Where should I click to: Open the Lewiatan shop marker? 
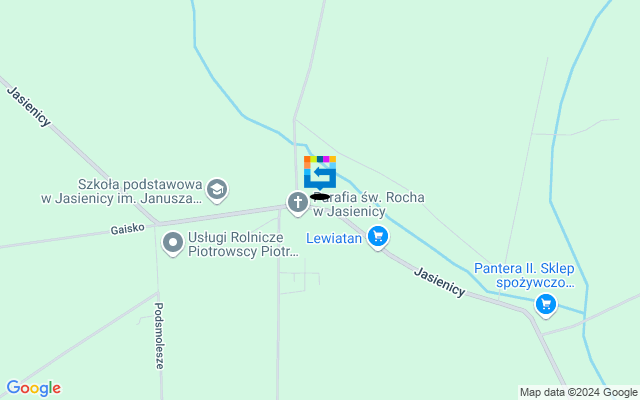point(377,237)
